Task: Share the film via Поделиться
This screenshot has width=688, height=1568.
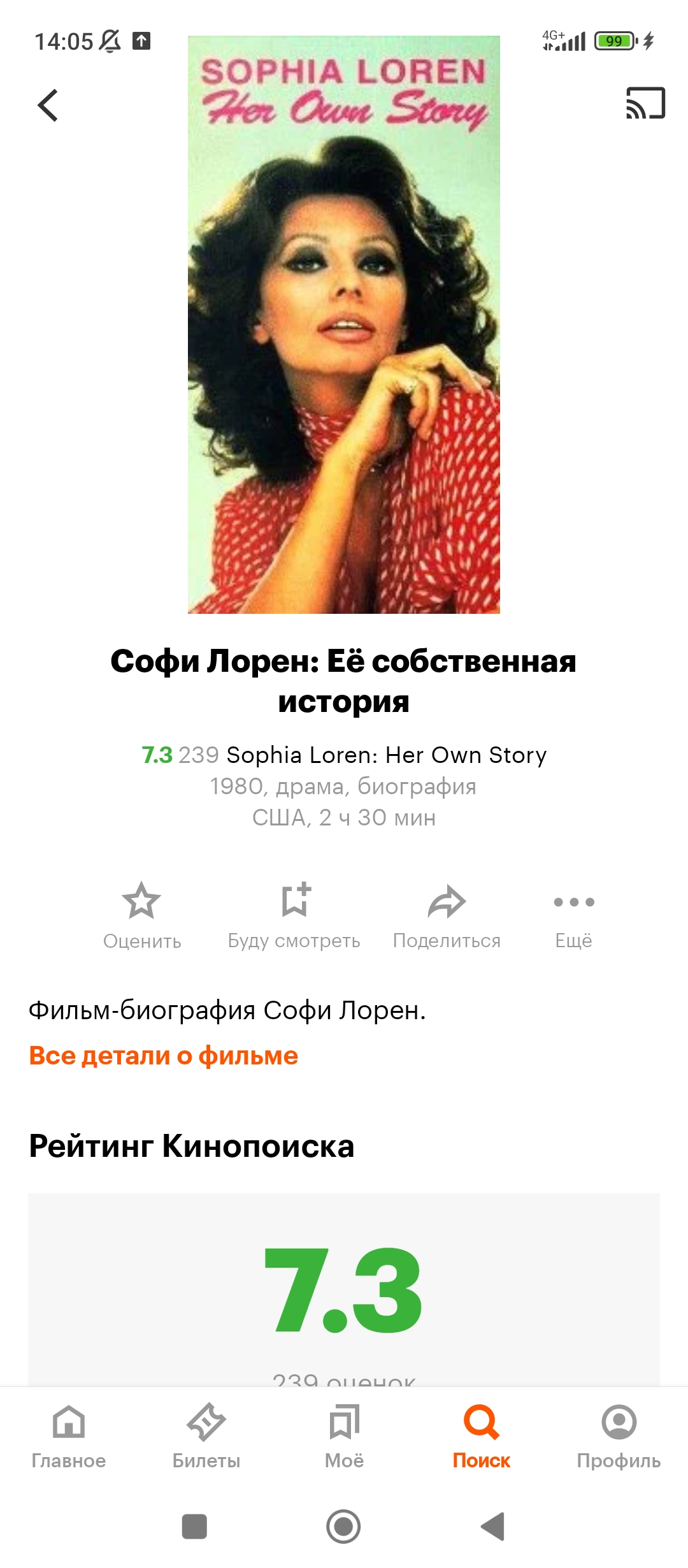Action: [x=447, y=916]
